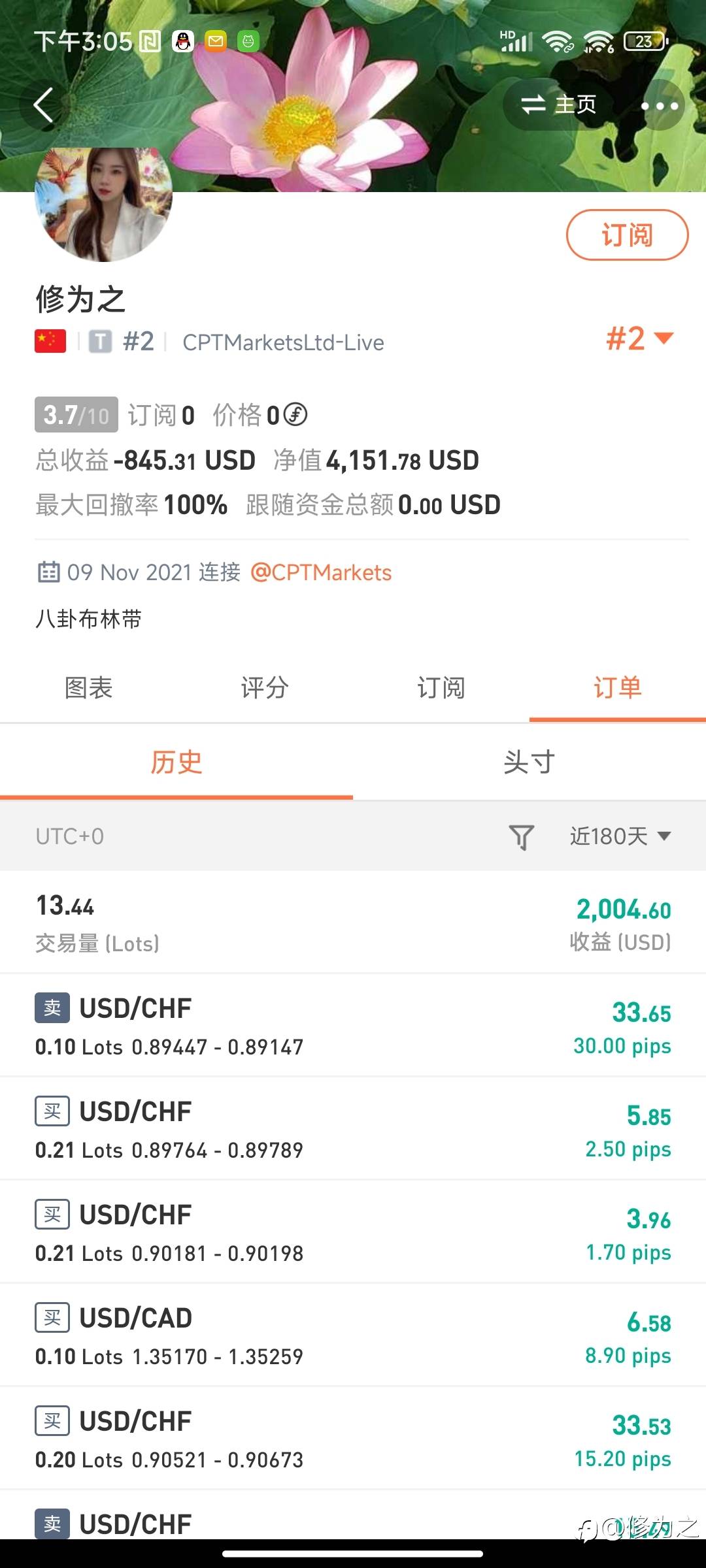Open the order filter funnel icon
The height and width of the screenshot is (1568, 706).
pyautogui.click(x=522, y=836)
